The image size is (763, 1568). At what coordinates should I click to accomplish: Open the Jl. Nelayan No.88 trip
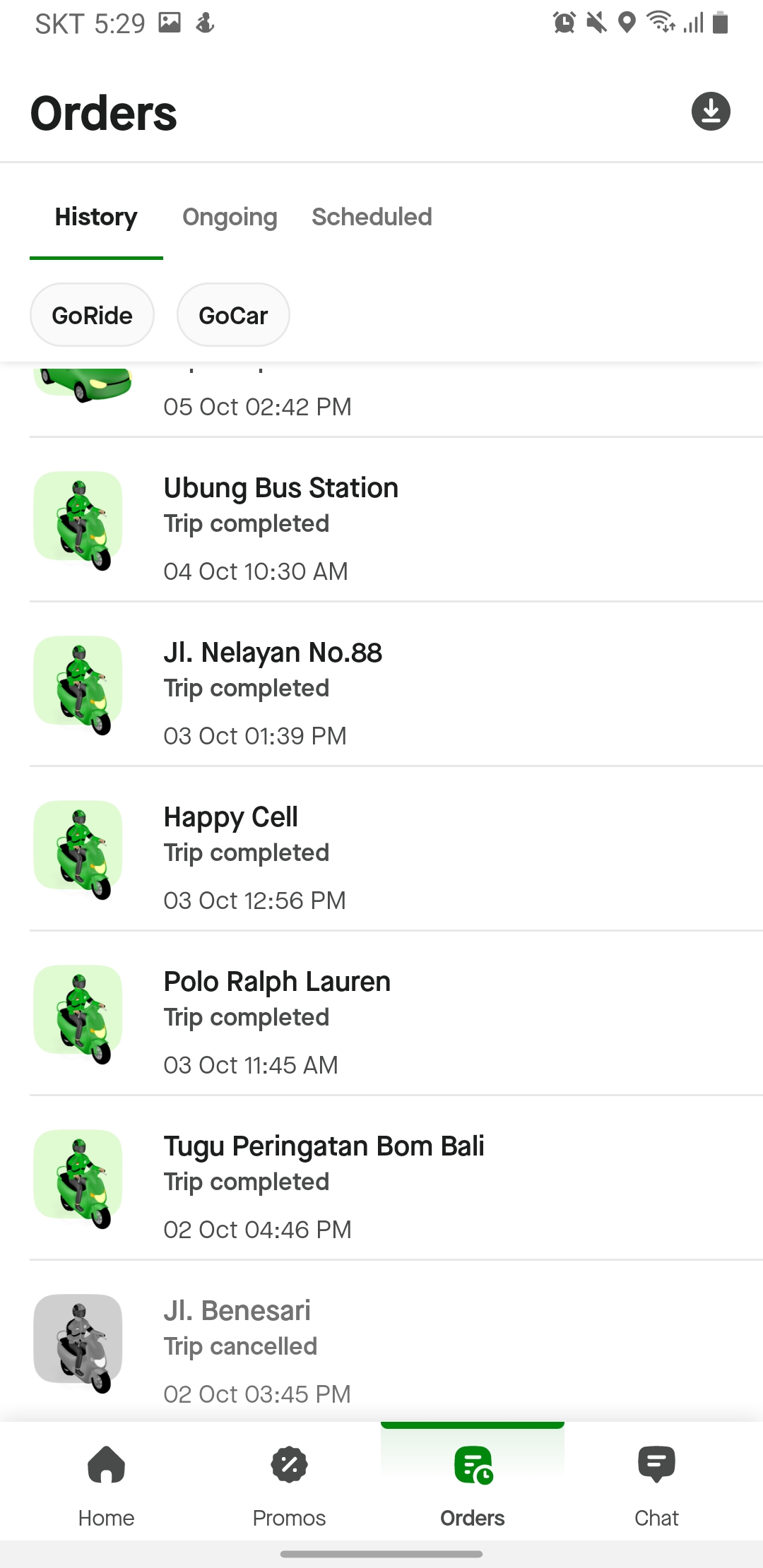click(381, 687)
